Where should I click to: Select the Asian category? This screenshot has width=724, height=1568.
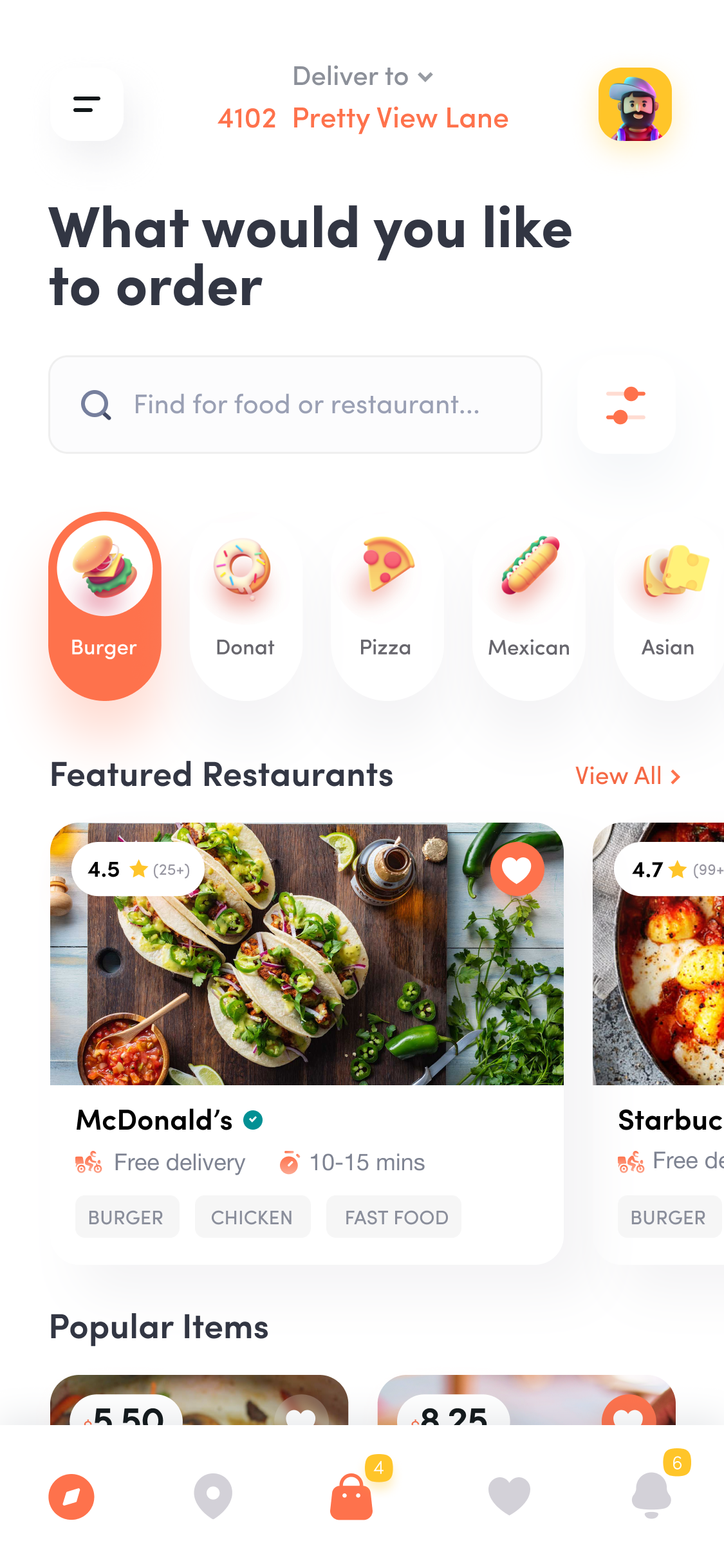point(669,608)
